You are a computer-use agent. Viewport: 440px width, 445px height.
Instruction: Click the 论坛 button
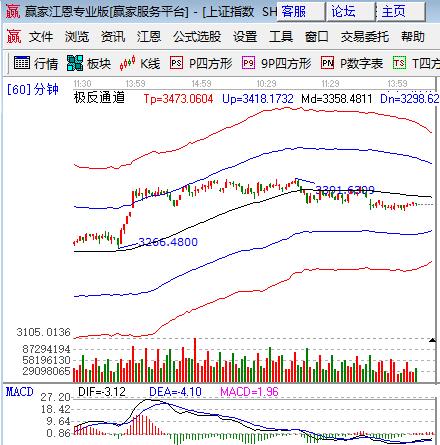351,12
